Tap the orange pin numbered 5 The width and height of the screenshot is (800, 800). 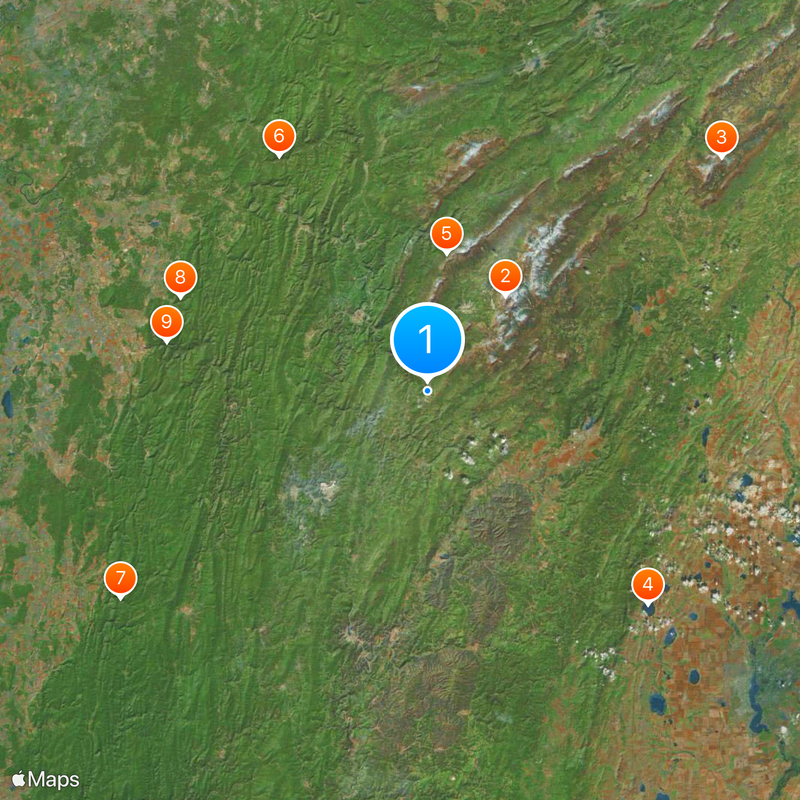coord(446,235)
